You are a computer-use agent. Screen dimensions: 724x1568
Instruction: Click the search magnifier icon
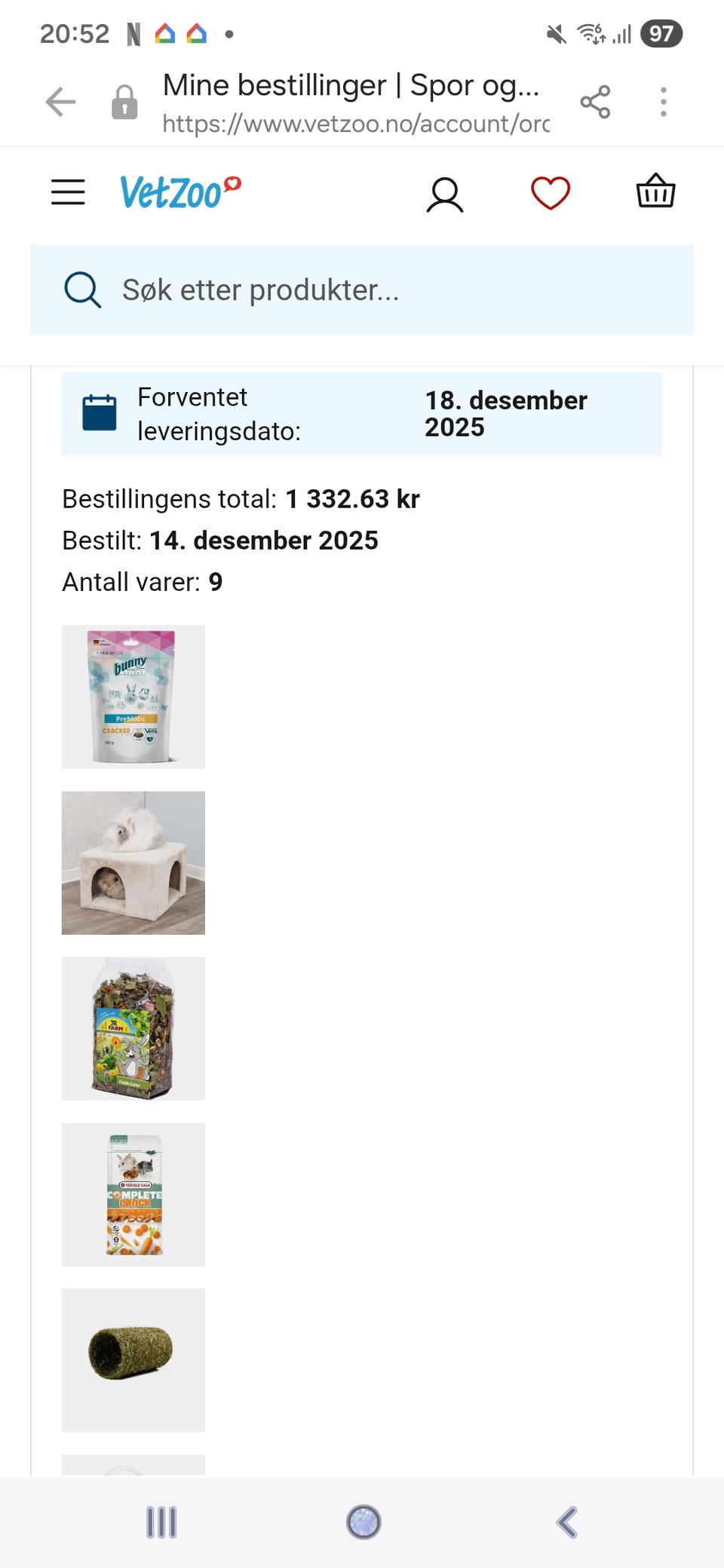82,289
